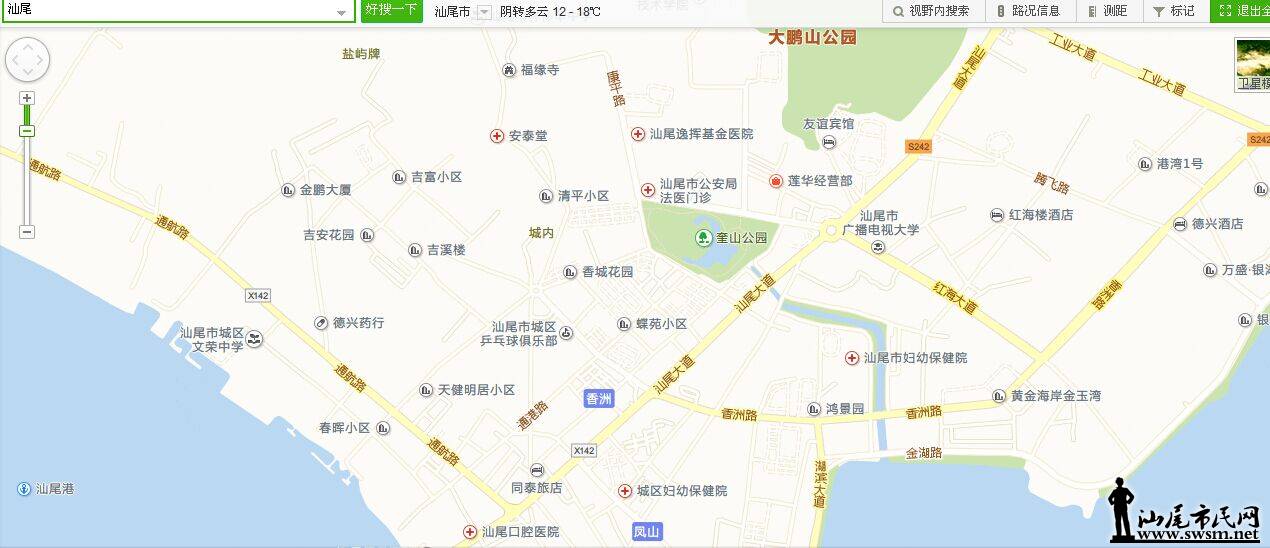Tap the zoom level slider handle
This screenshot has width=1270, height=548.
(x=27, y=131)
